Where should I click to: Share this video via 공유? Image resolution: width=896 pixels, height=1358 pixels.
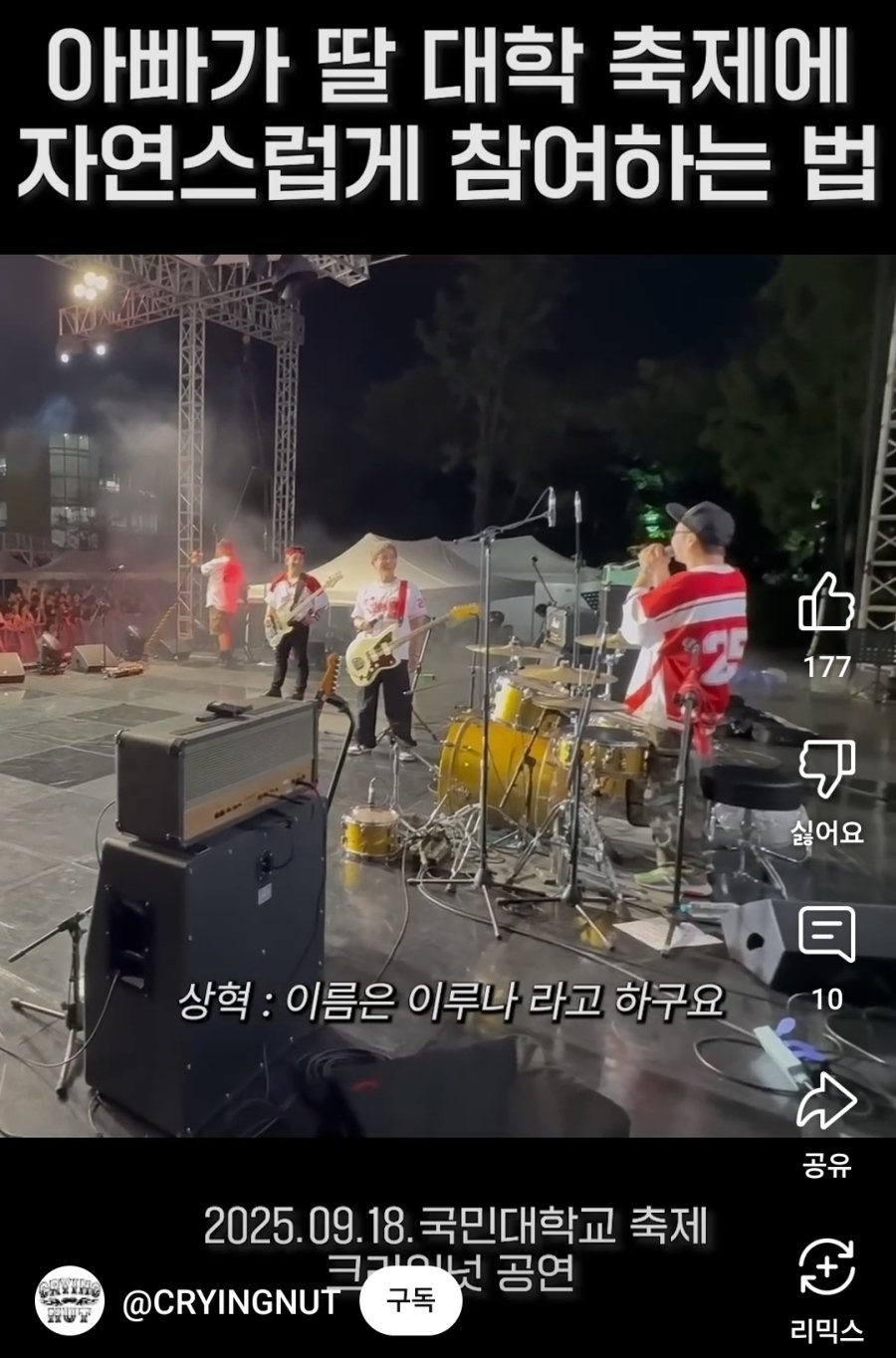[827, 1101]
